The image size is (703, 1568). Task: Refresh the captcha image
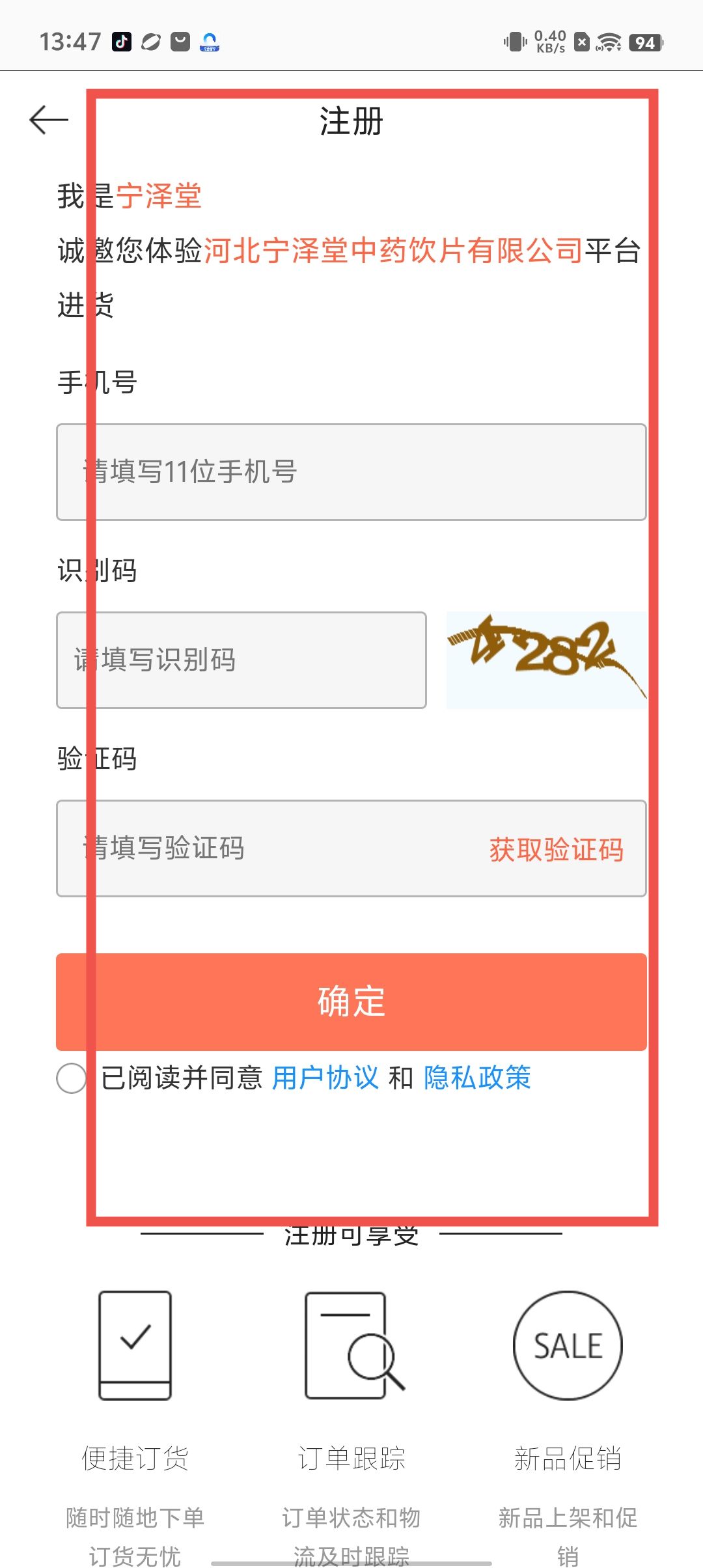(x=546, y=660)
